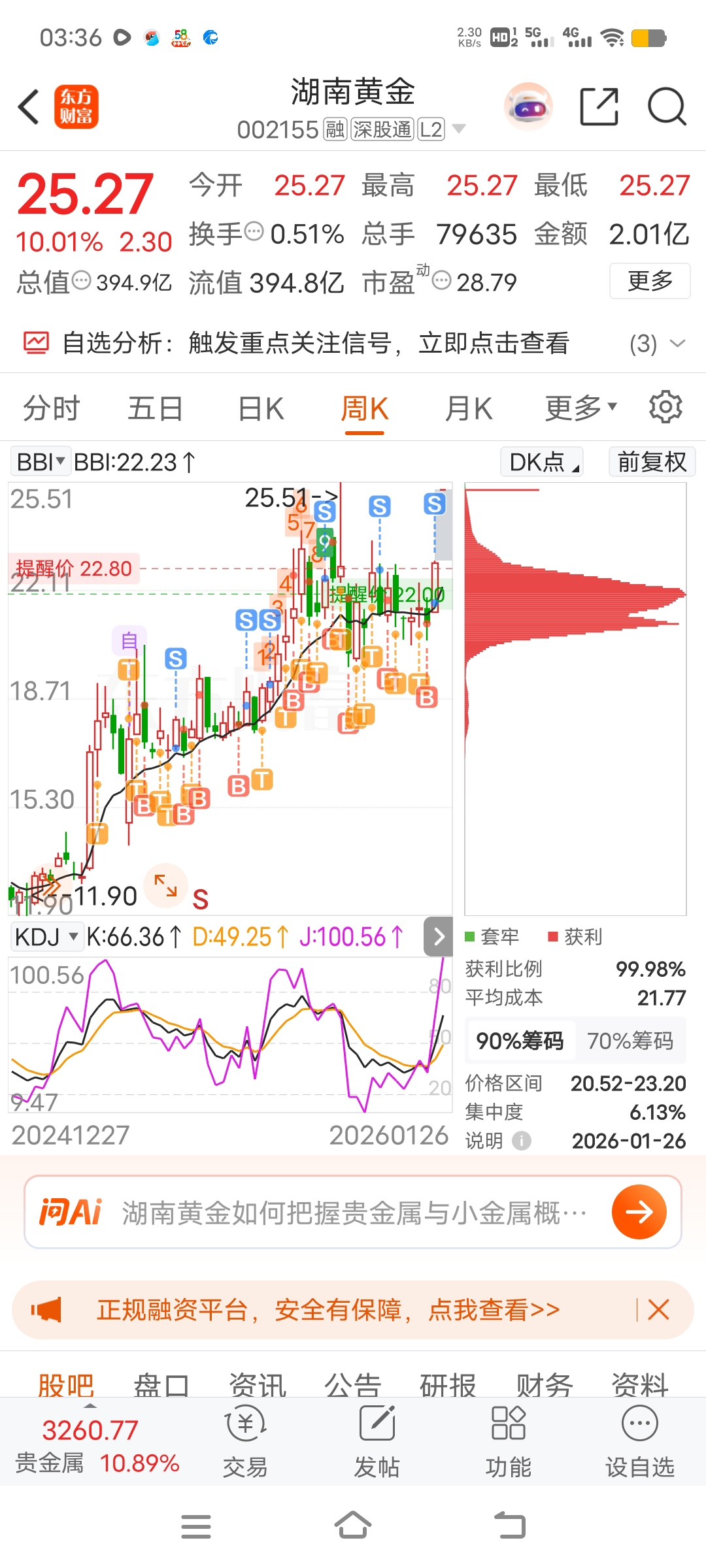The image size is (706, 1568).
Task: Dismiss the 正规融资平台 banner
Action: click(x=658, y=1310)
